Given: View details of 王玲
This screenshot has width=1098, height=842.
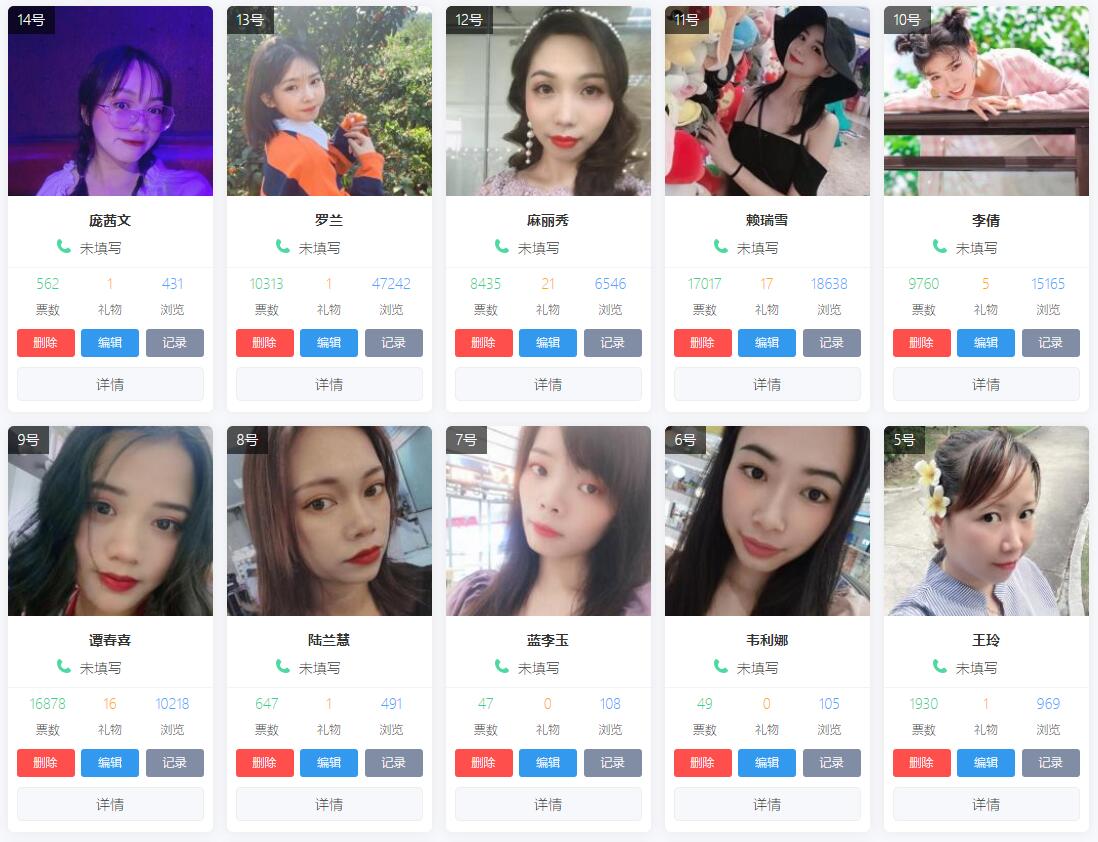Looking at the screenshot, I should (x=986, y=804).
